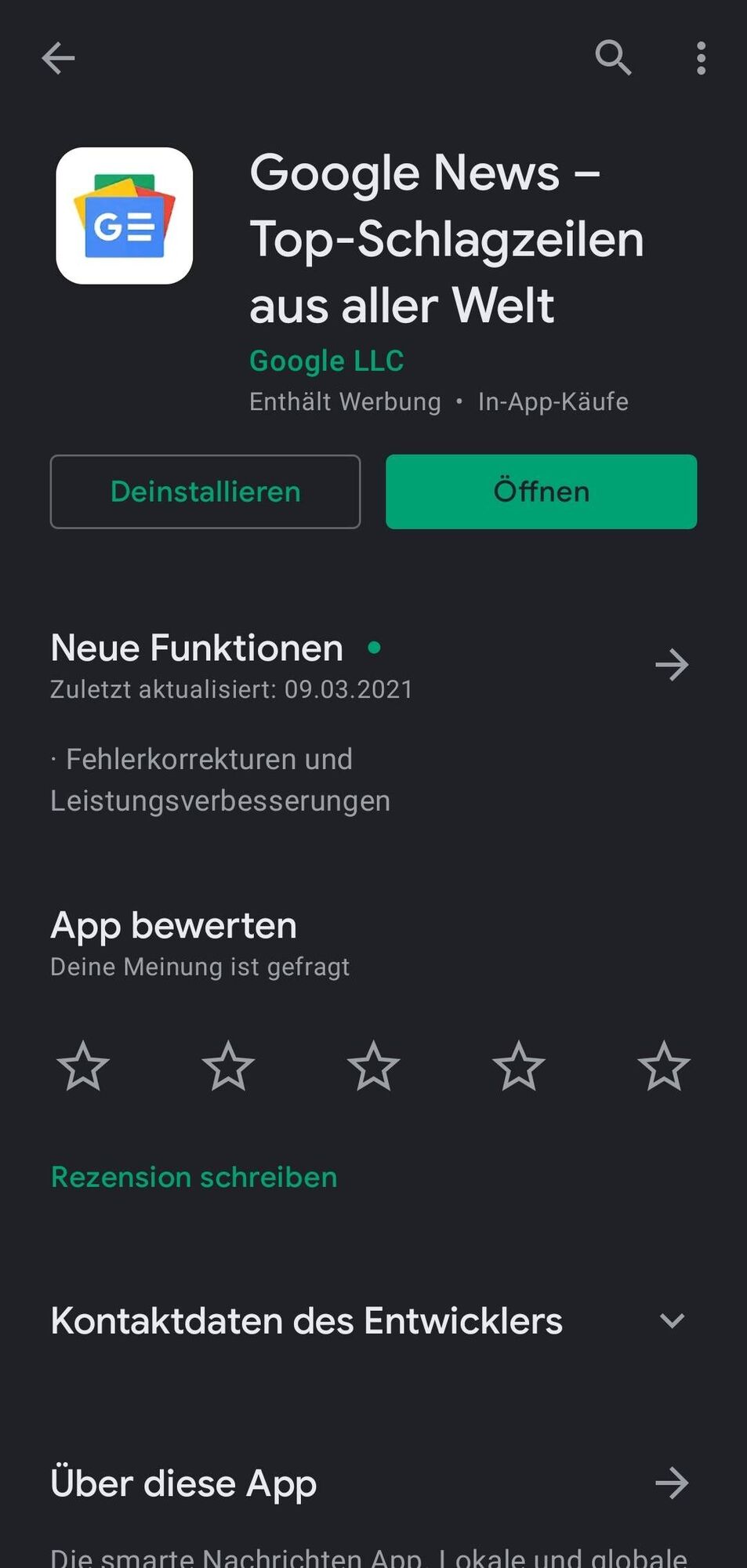The image size is (747, 1568).
Task: Open Neue Funktionen details arrow
Action: coord(672,665)
